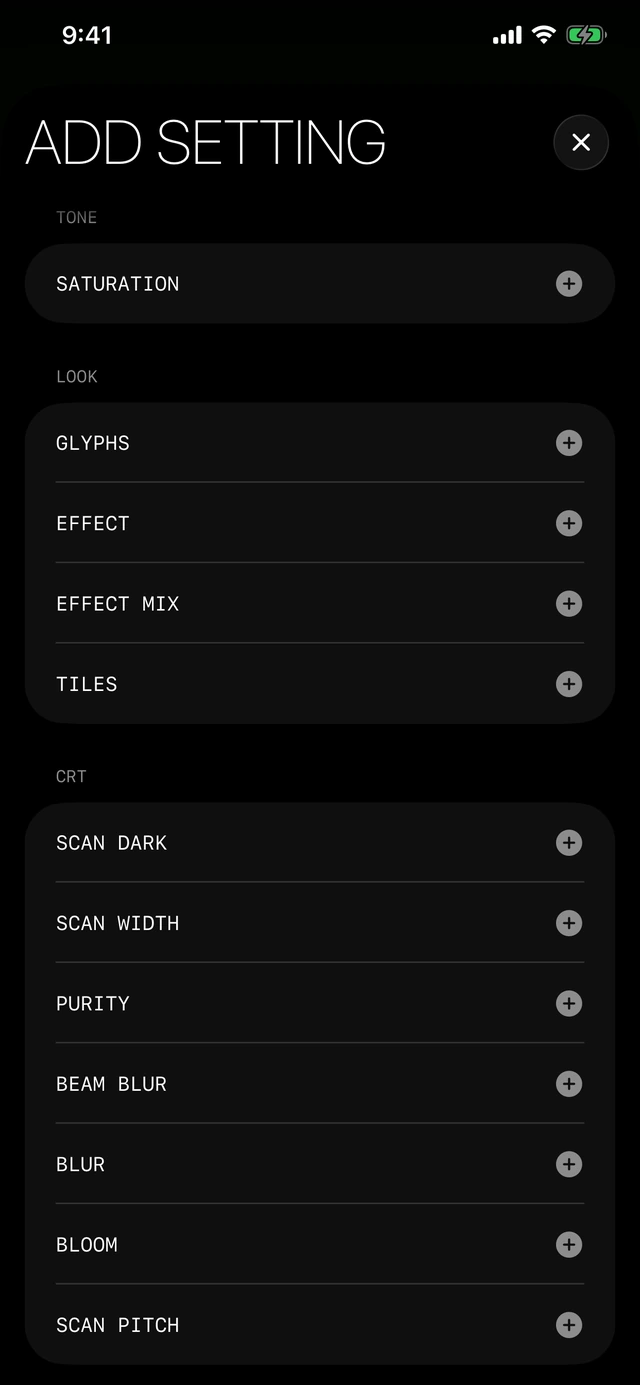Close the Add Setting sheet
This screenshot has width=640, height=1385.
click(x=581, y=142)
